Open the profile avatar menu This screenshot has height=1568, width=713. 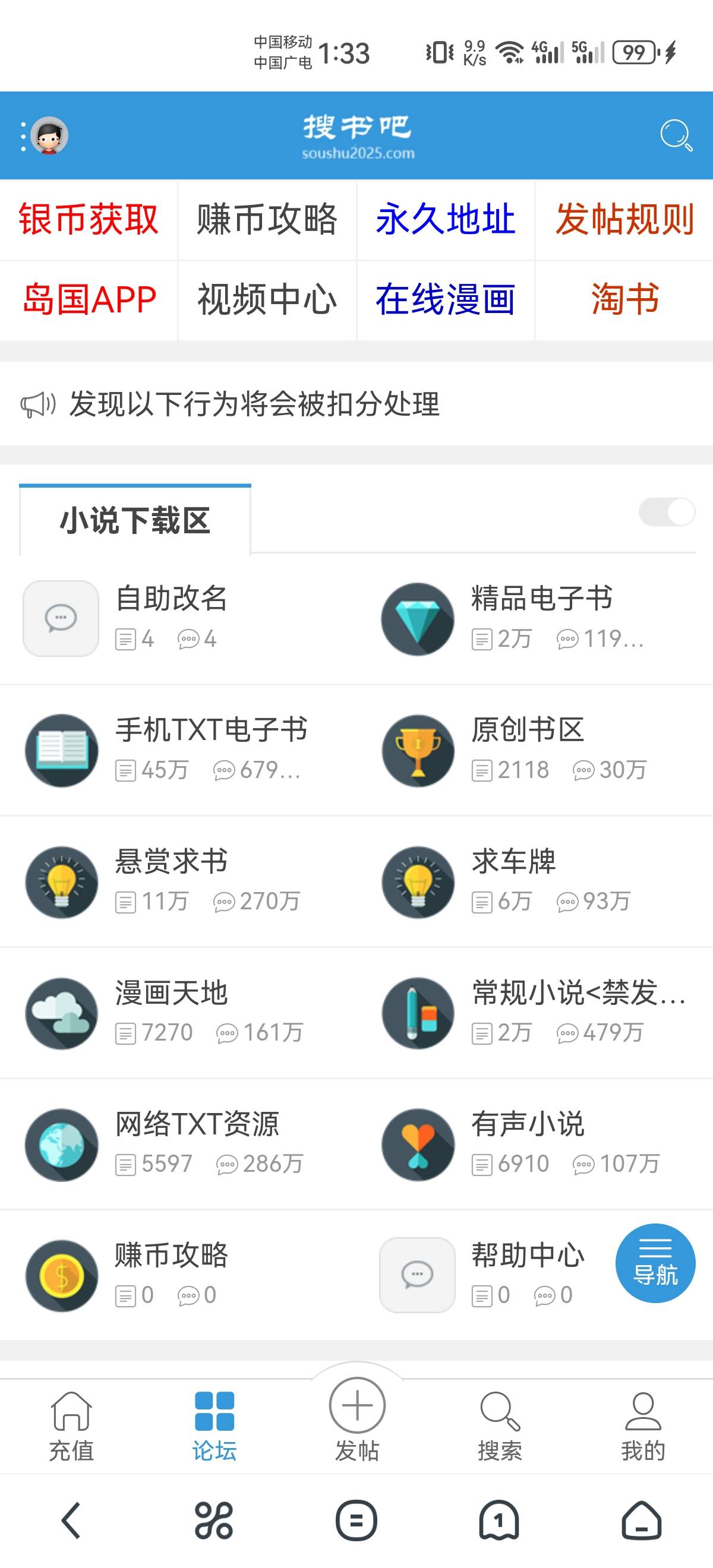49,135
